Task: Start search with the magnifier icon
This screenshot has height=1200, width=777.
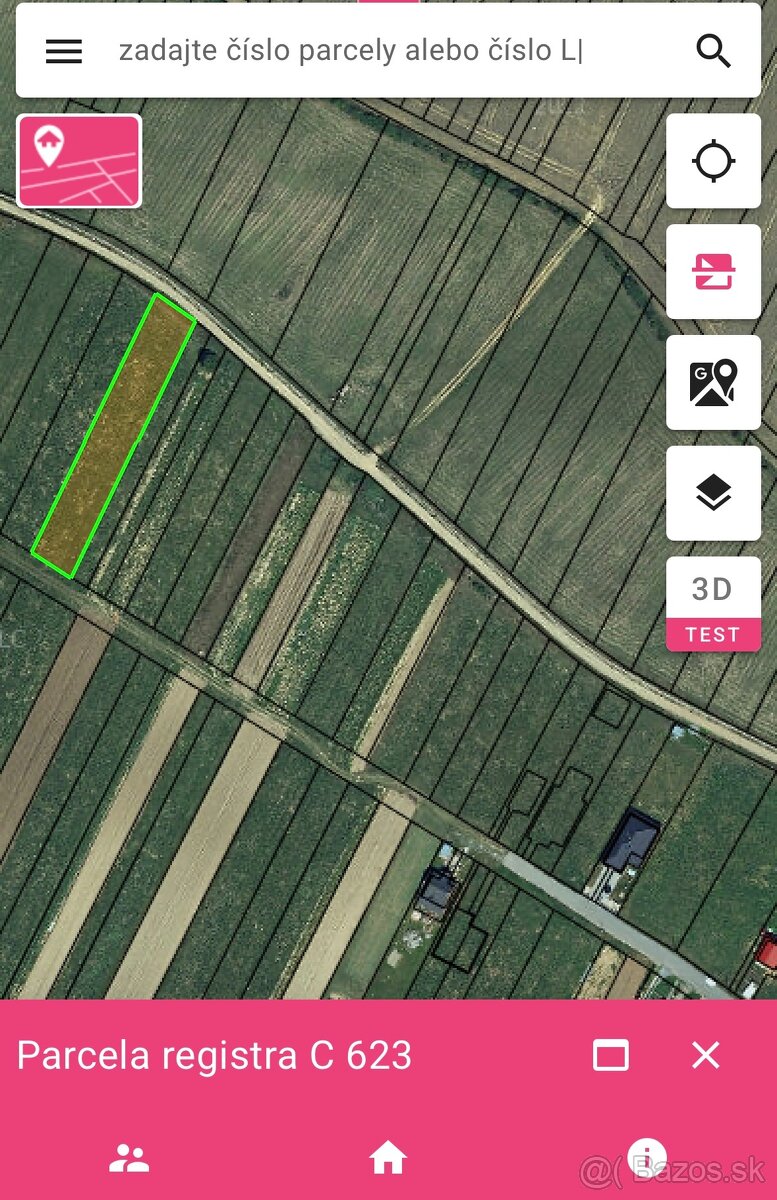Action: pyautogui.click(x=713, y=51)
